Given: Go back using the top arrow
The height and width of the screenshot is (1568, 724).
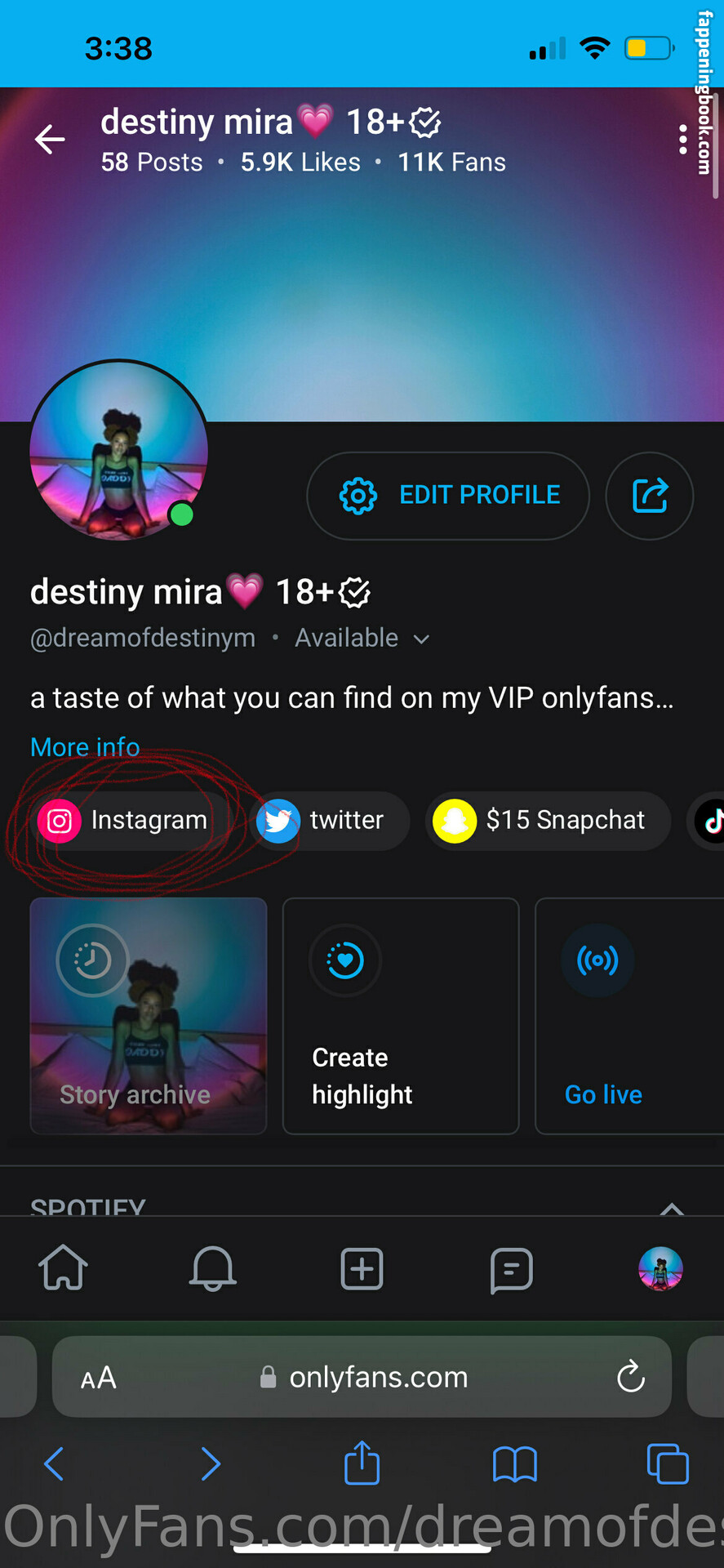Looking at the screenshot, I should [50, 140].
